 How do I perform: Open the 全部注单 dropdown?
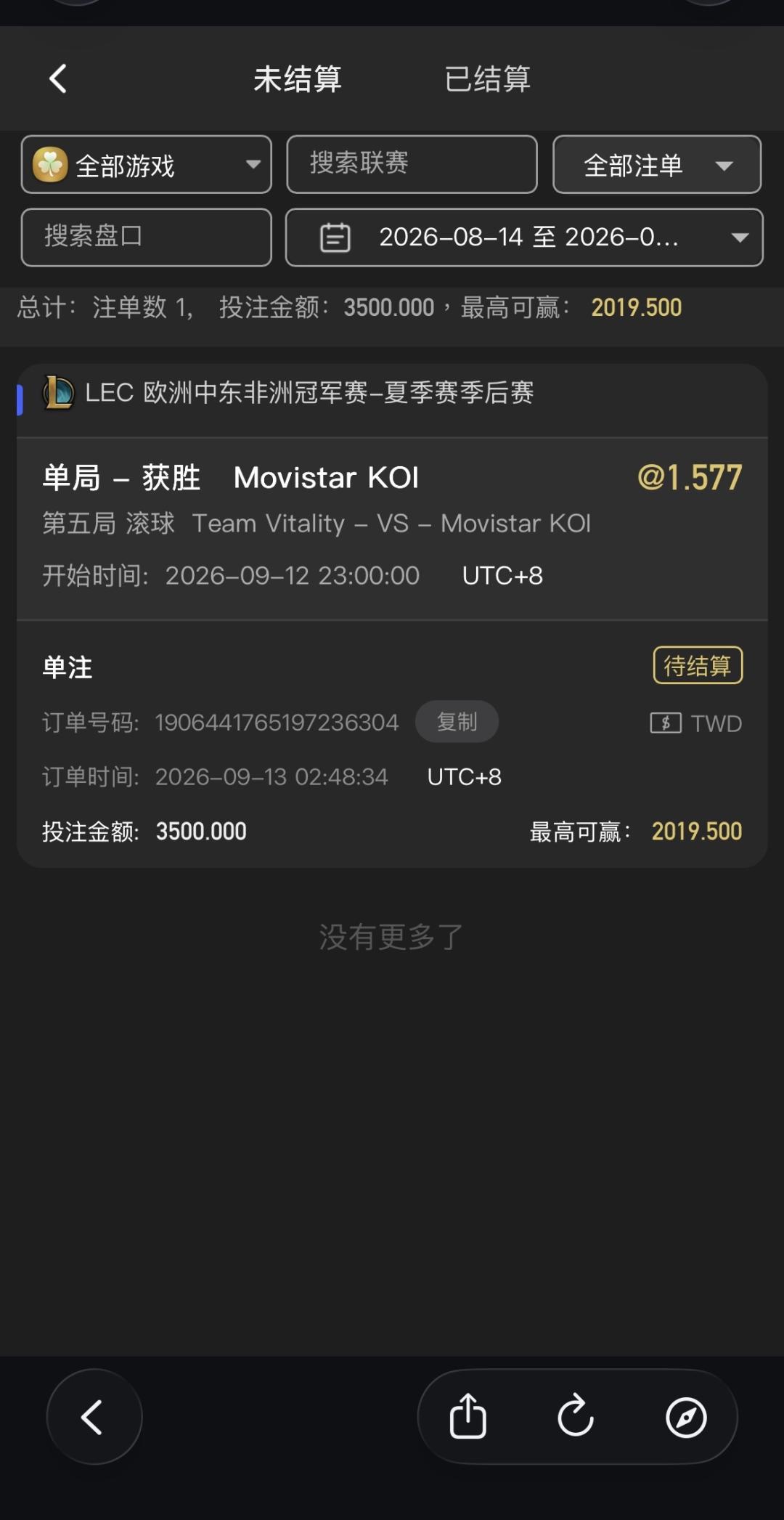pyautogui.click(x=657, y=165)
